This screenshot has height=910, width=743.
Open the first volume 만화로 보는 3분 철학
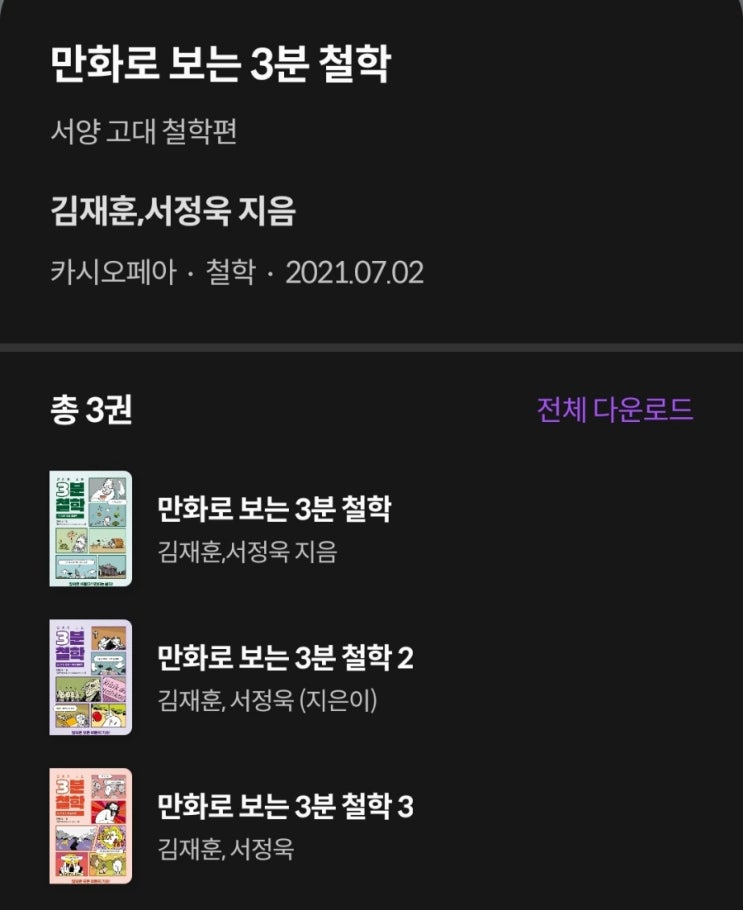(372, 529)
